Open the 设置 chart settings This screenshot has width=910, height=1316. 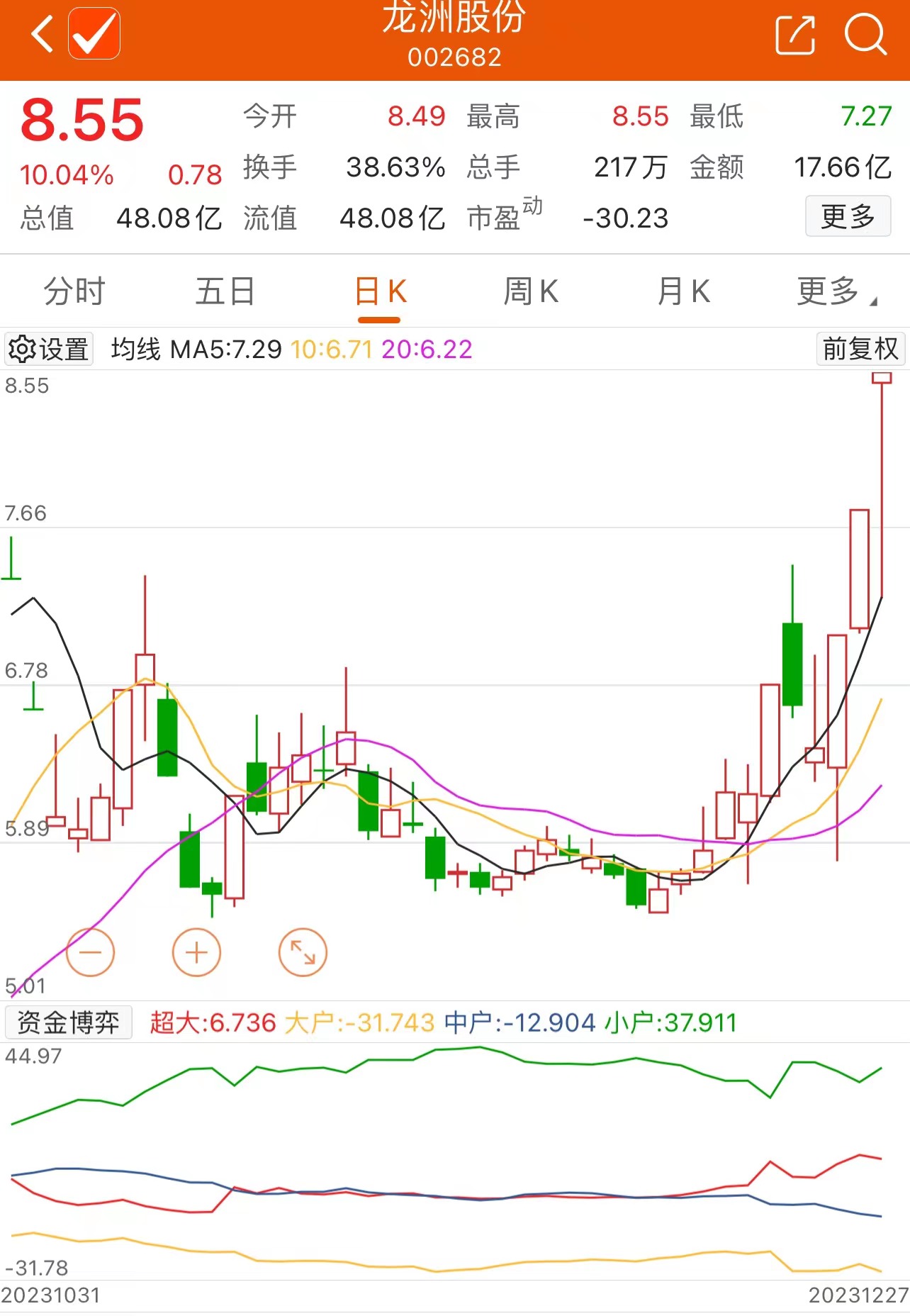point(49,349)
